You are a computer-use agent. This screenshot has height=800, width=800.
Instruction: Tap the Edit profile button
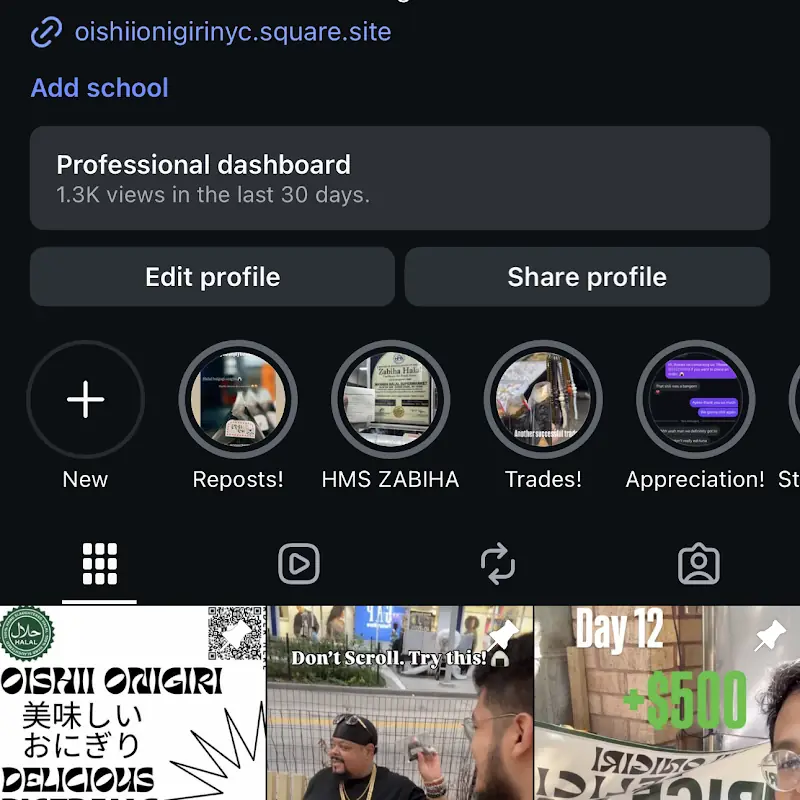pyautogui.click(x=212, y=277)
